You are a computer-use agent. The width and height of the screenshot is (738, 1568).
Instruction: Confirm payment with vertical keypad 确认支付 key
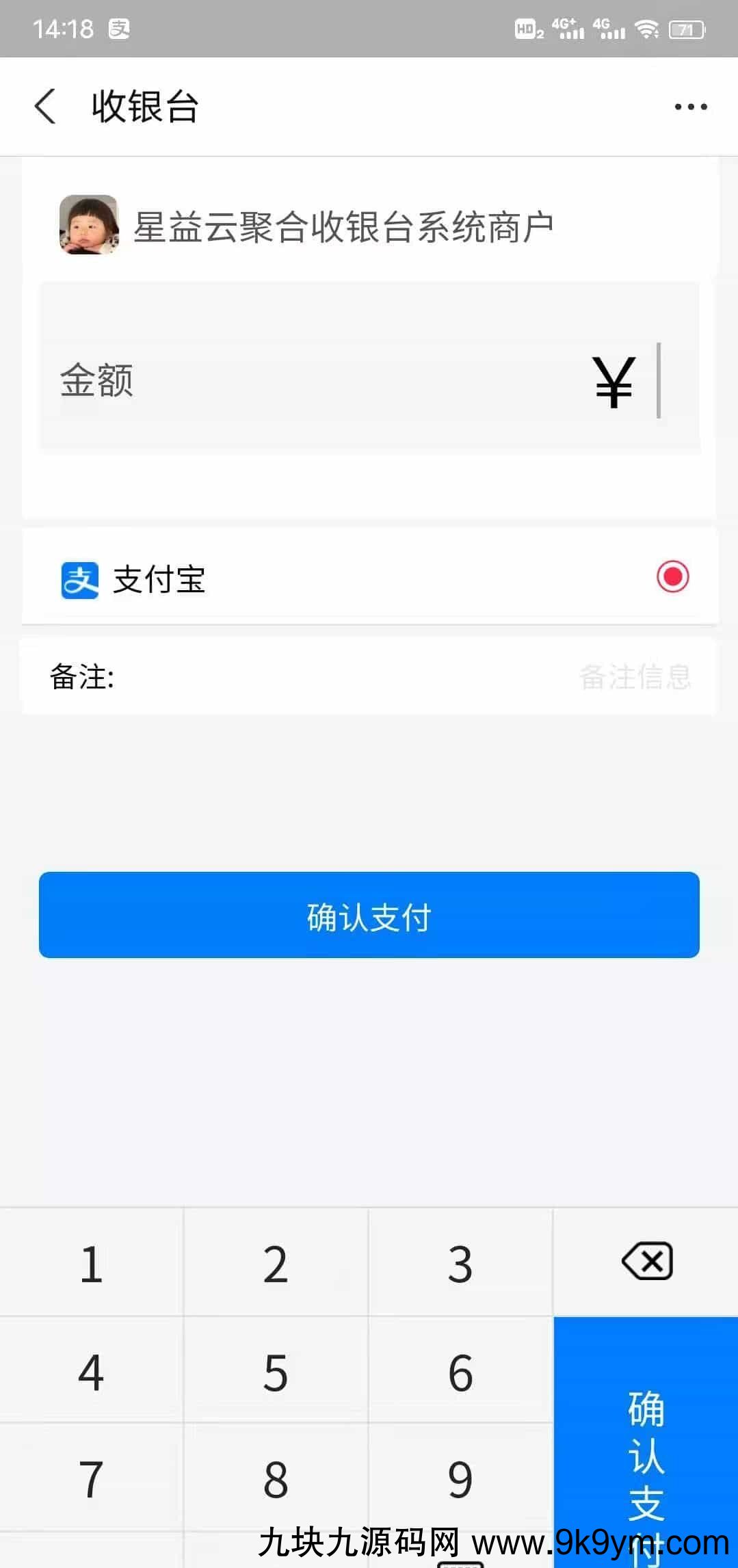point(646,1436)
